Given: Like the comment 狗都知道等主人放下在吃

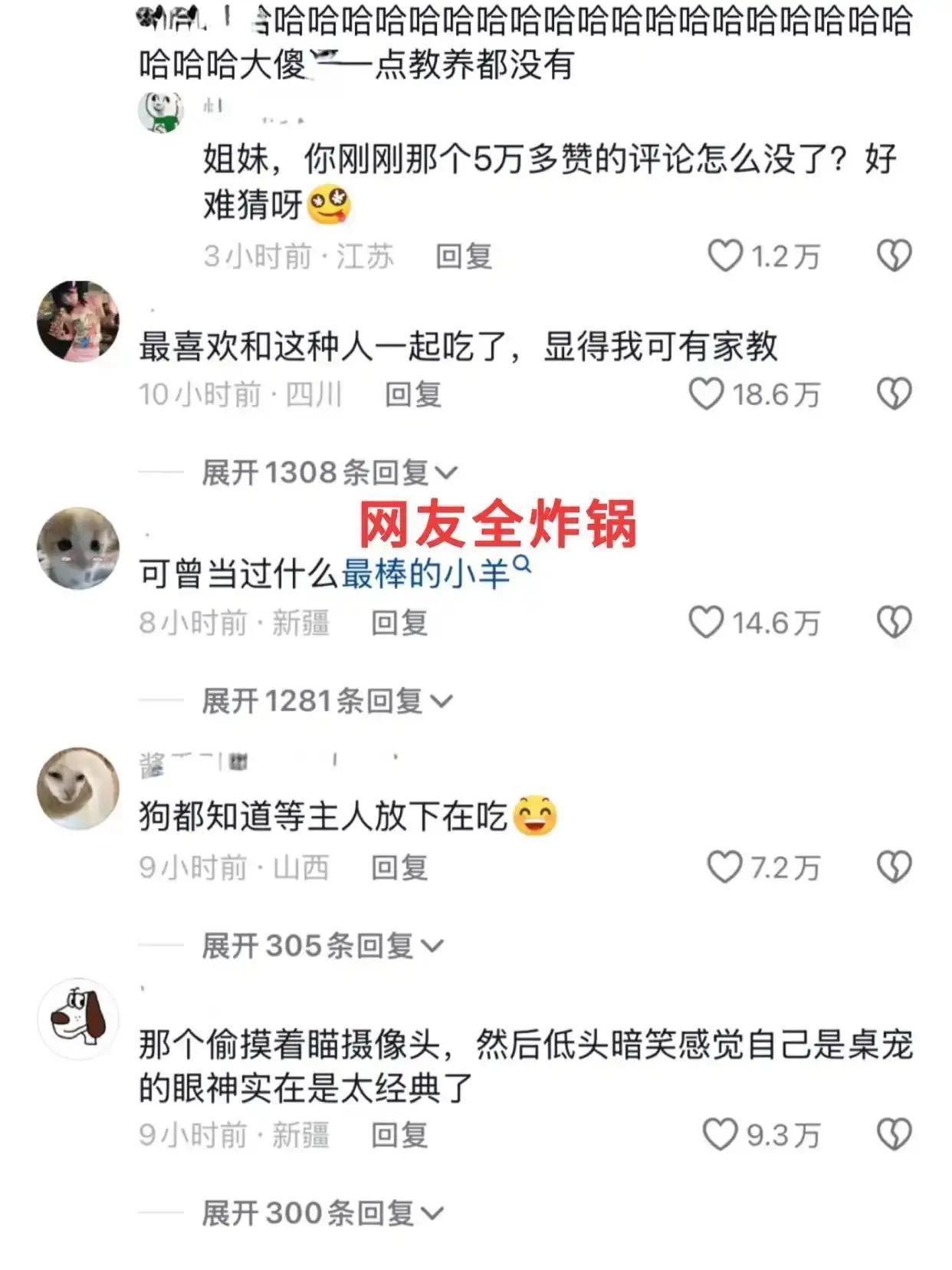Looking at the screenshot, I should [x=724, y=867].
